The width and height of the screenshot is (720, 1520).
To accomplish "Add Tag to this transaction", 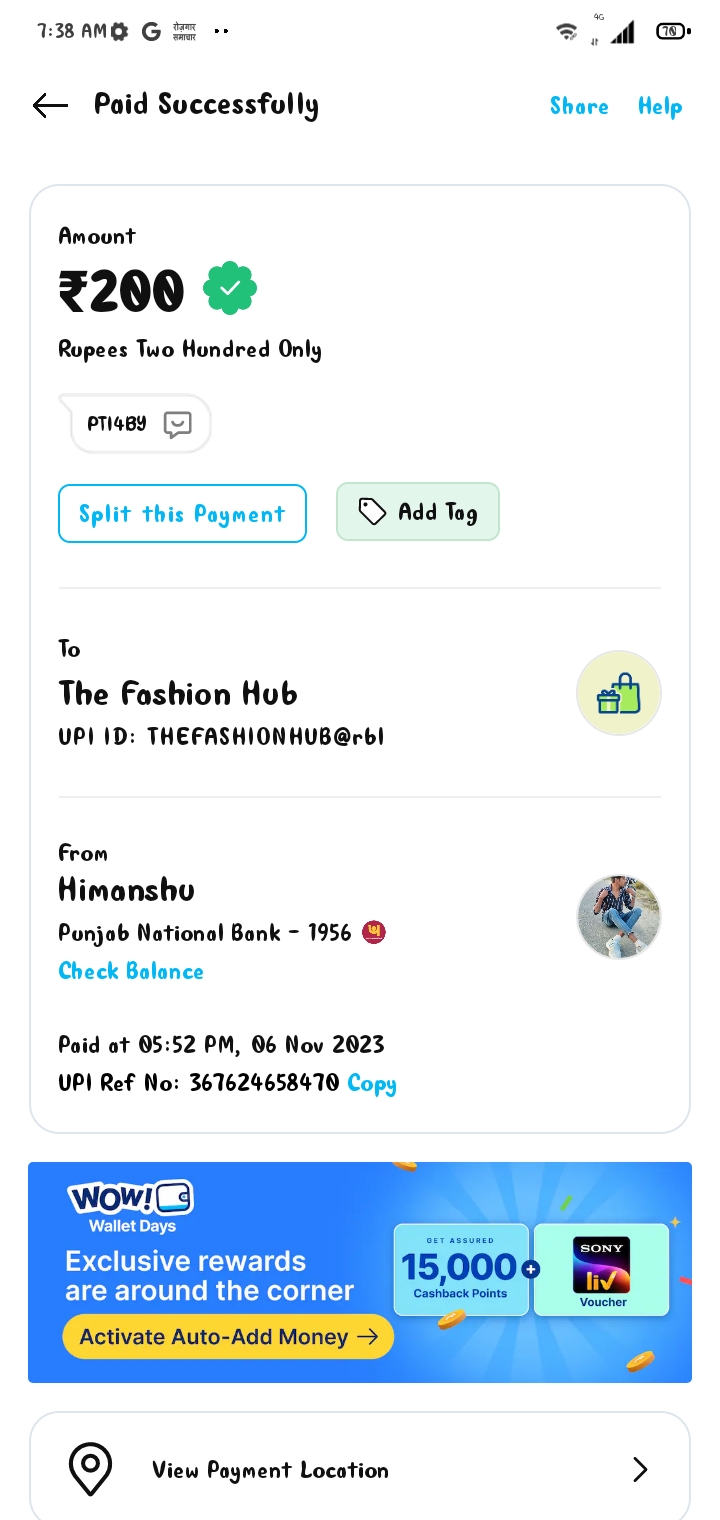I will (x=417, y=512).
